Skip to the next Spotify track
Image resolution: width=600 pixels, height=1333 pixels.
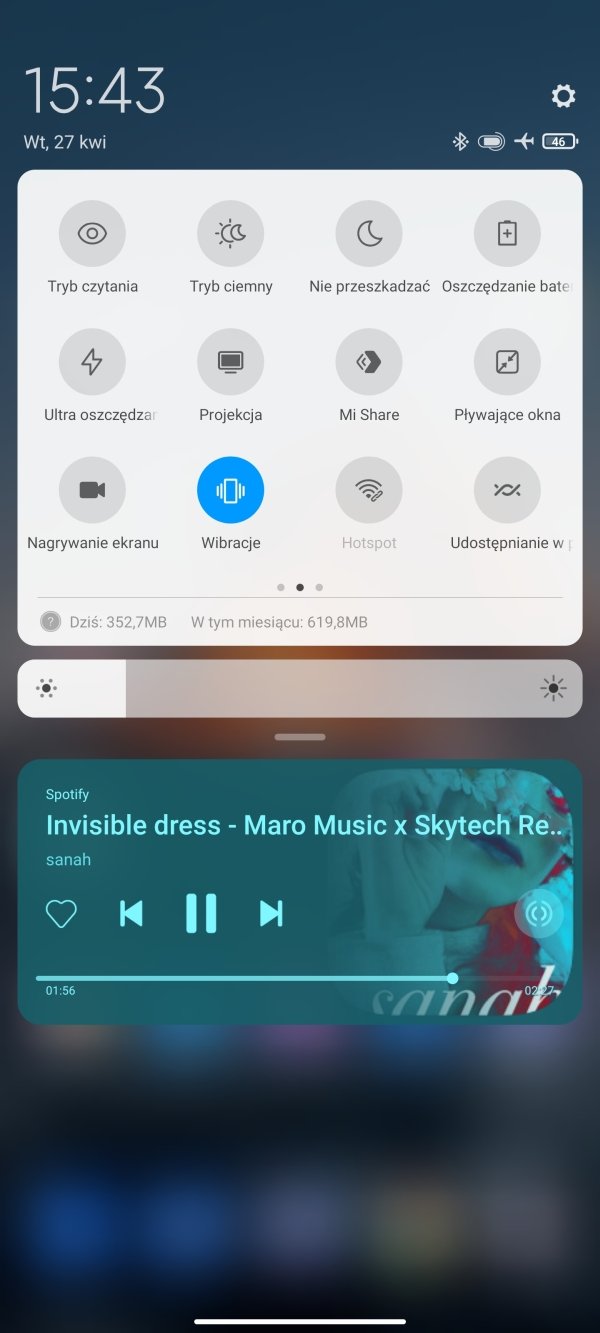click(x=271, y=913)
